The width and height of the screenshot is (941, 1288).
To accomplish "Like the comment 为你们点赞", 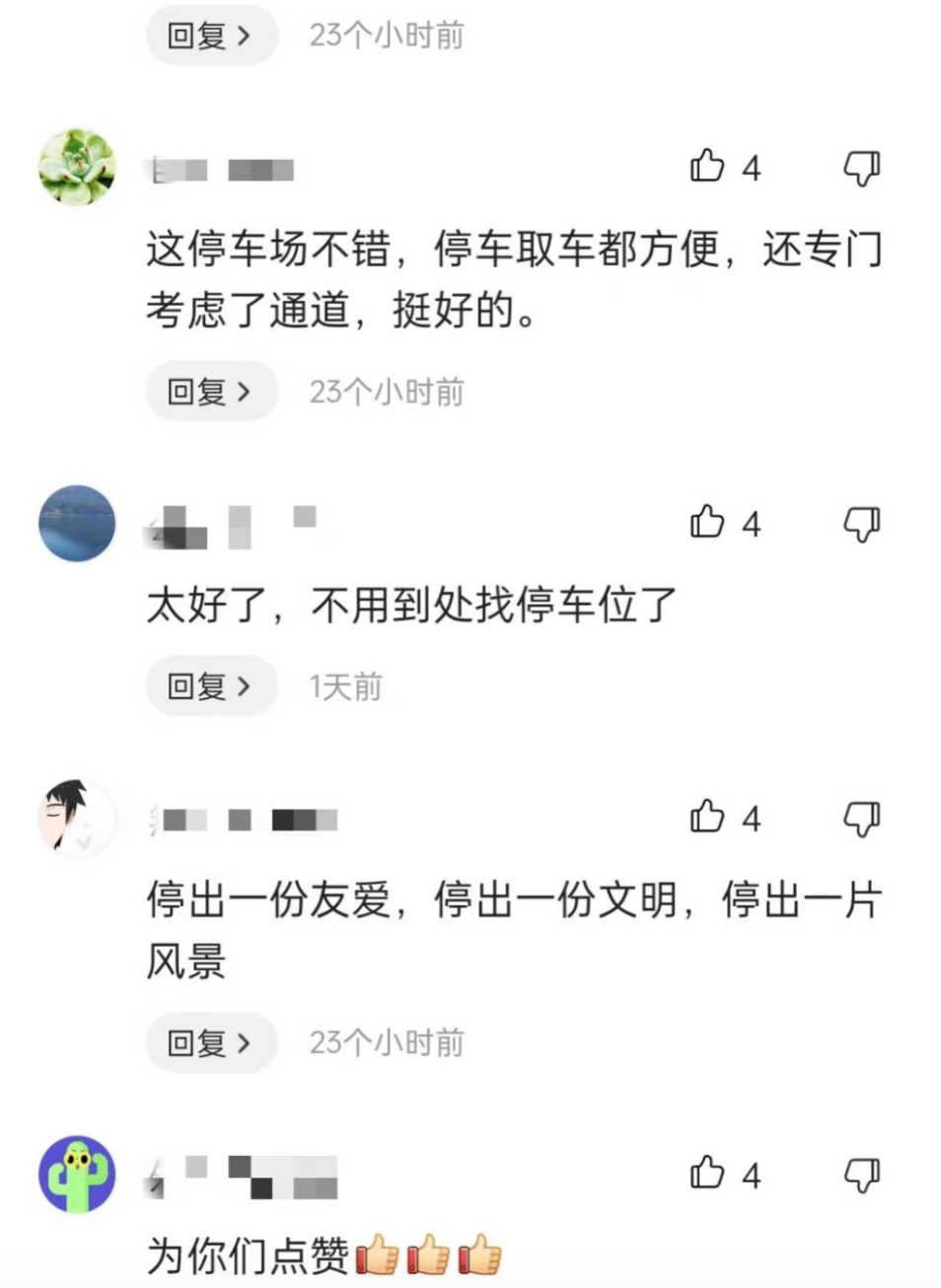I will click(x=707, y=1173).
